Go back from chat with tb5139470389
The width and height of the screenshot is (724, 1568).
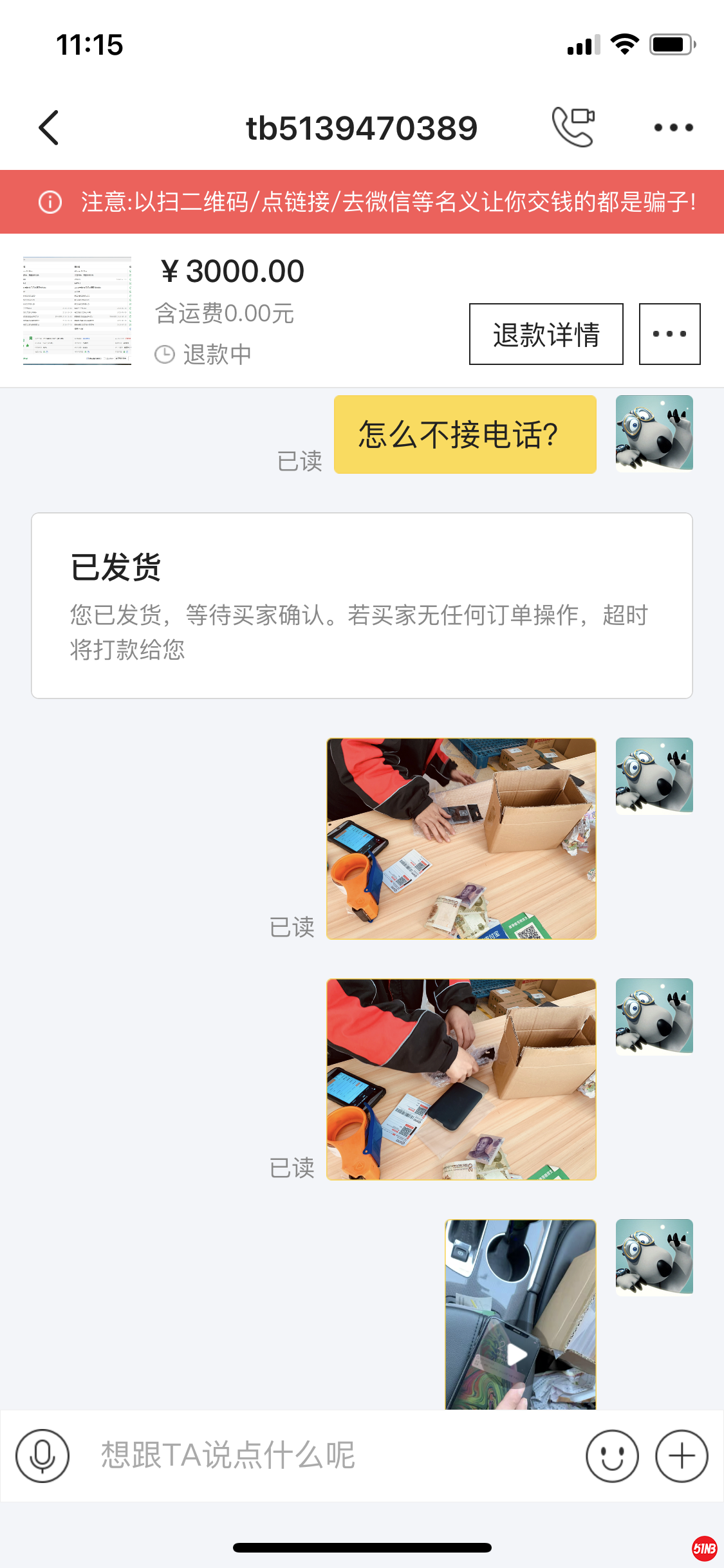coord(49,127)
